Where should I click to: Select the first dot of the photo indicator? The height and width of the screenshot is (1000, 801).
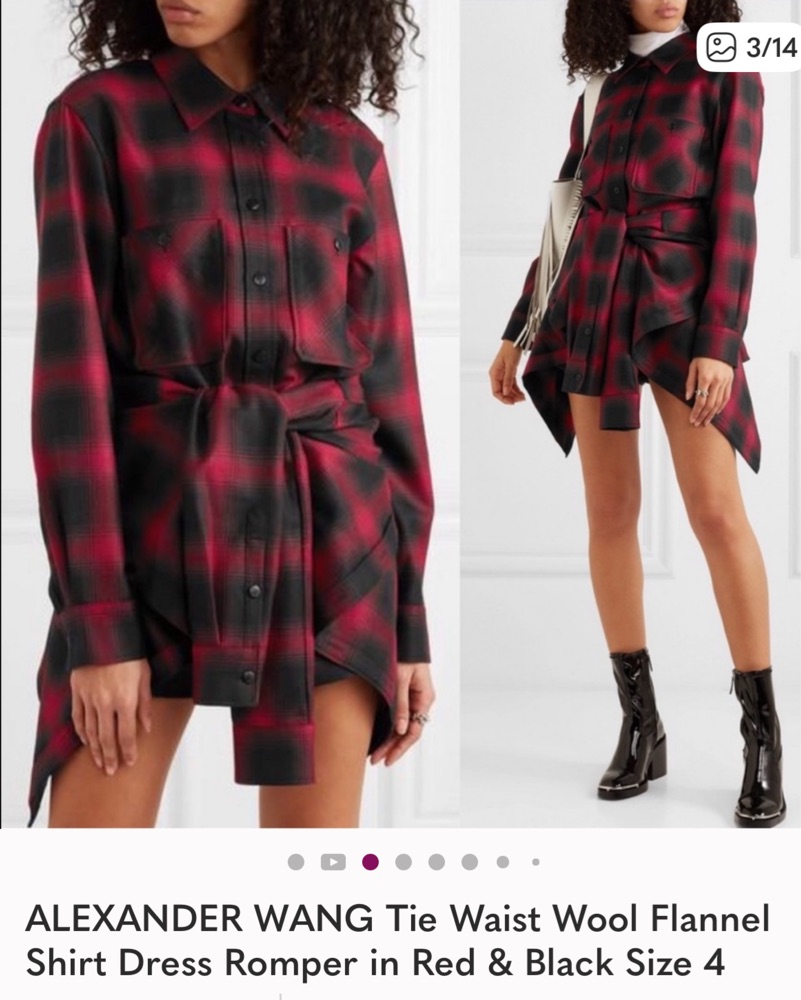coord(296,862)
